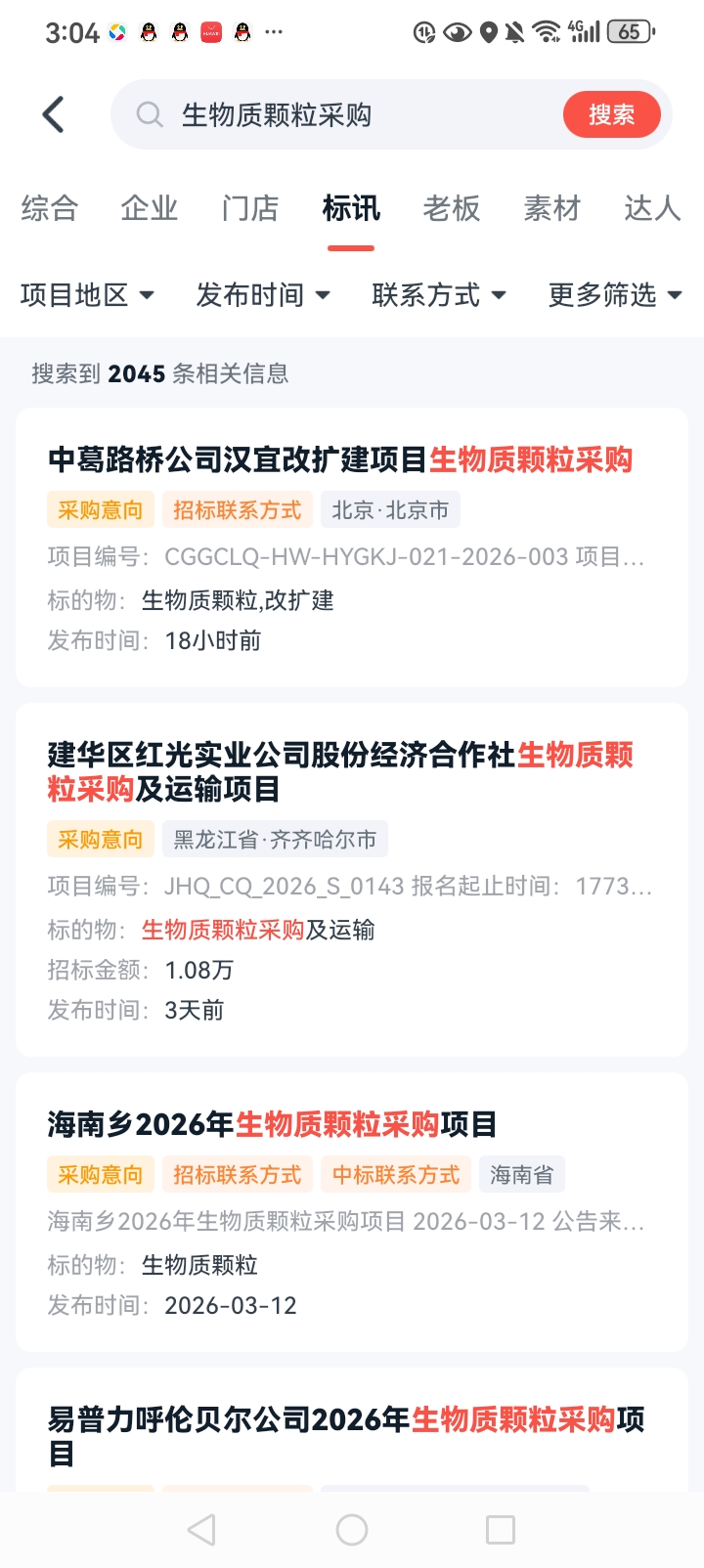
Task: Switch to the 门店 tab
Action: click(x=250, y=208)
